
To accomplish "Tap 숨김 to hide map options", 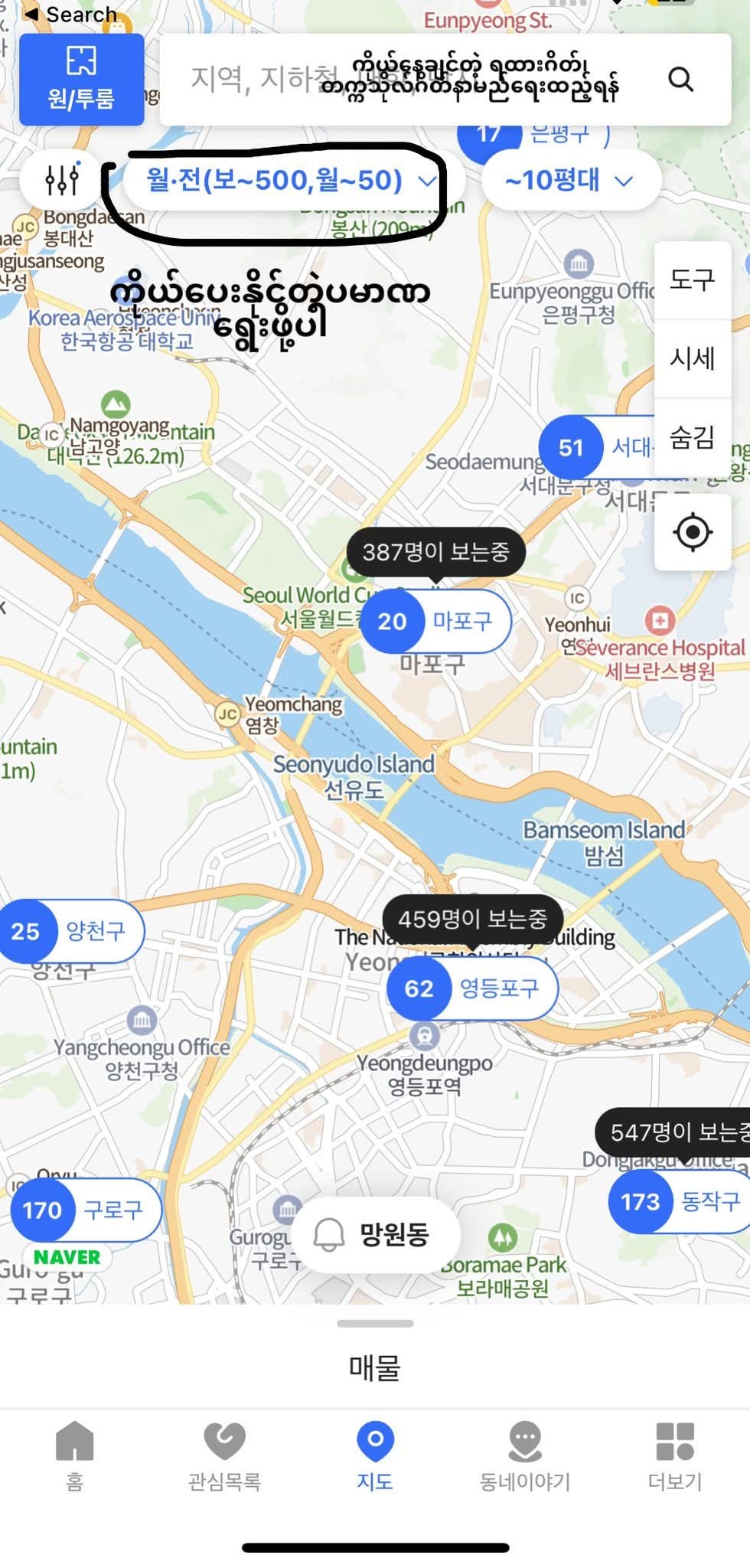I will 693,437.
